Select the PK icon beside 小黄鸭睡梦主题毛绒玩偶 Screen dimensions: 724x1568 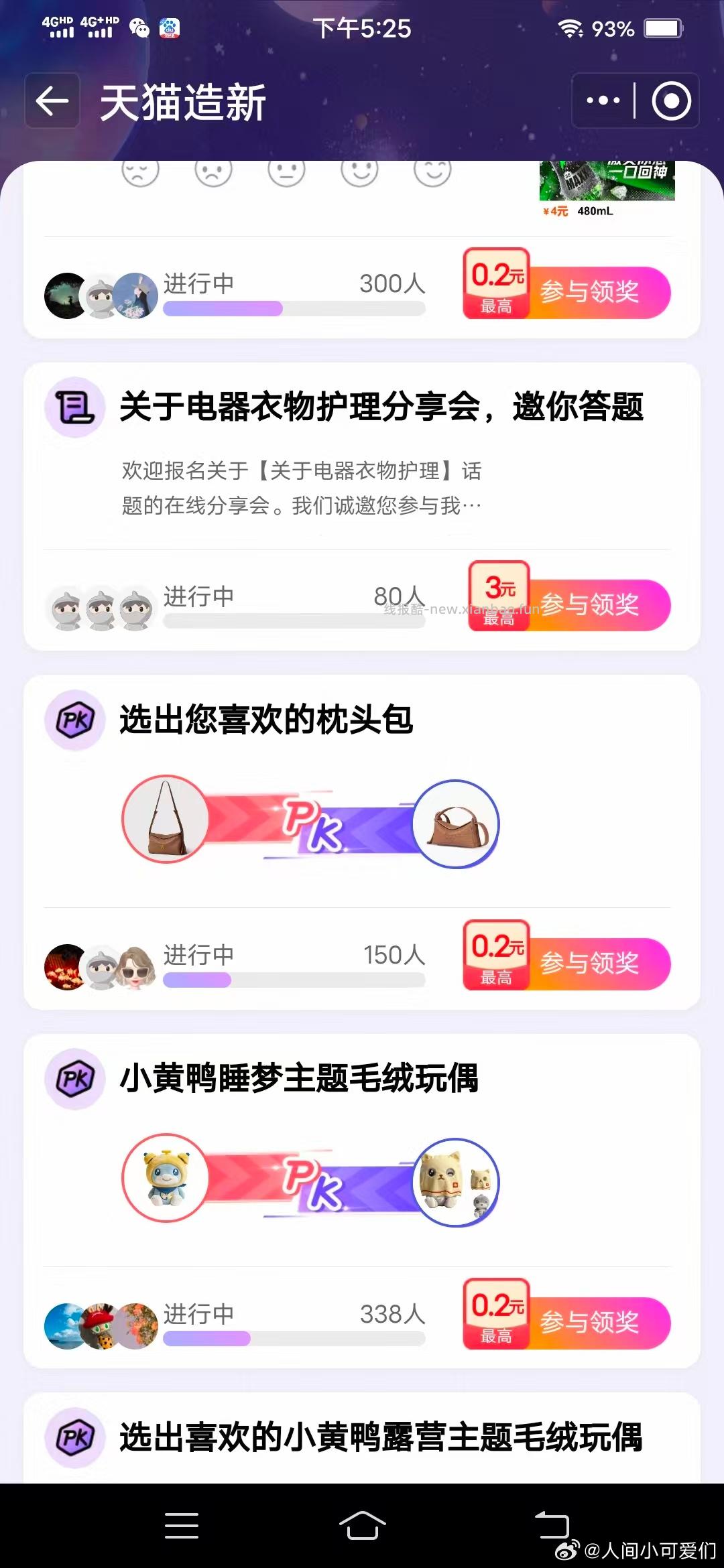(x=75, y=1078)
